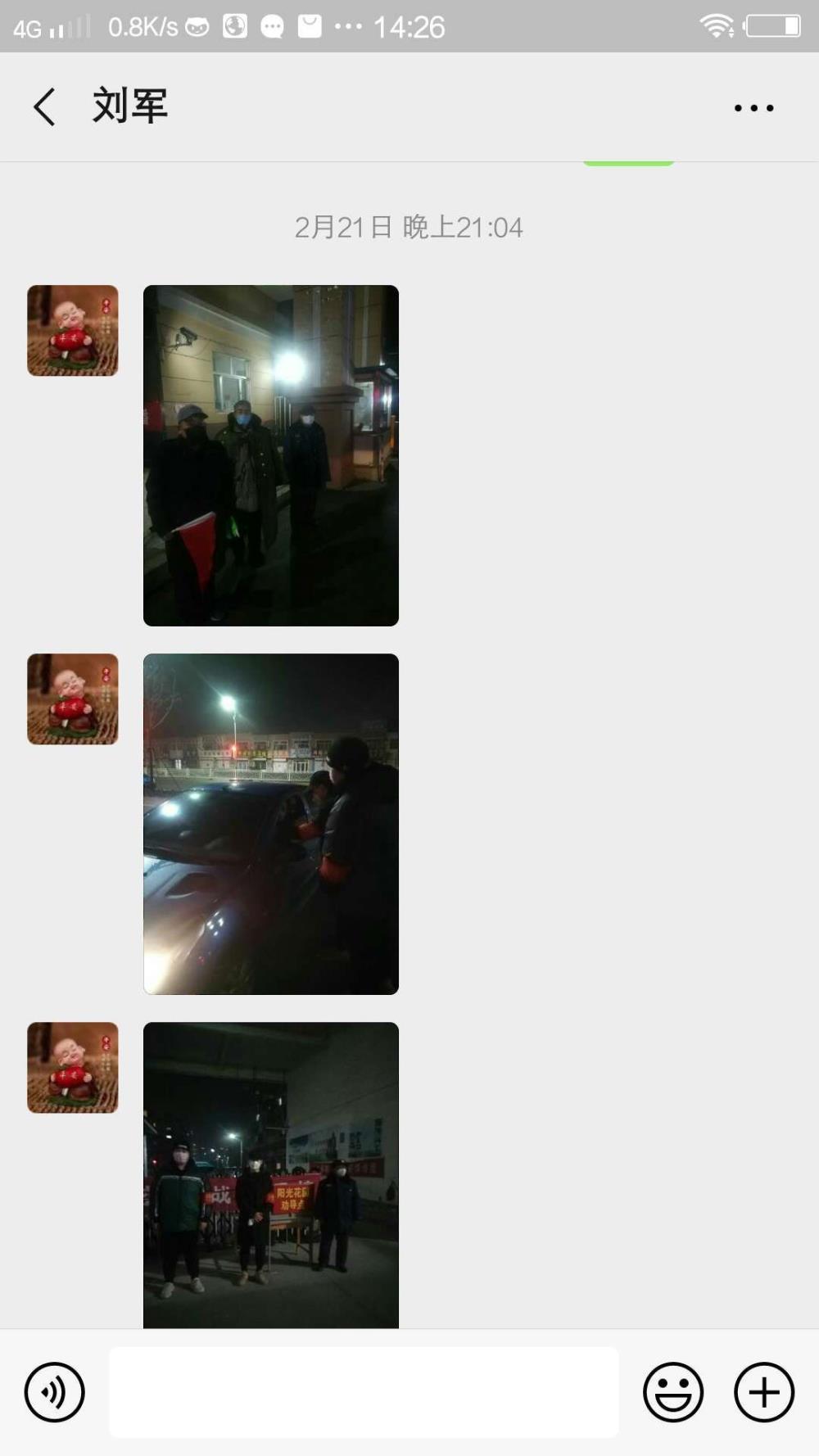This screenshot has height=1456, width=819.
Task: Tap 刘军's avatar beside the first photo
Action: click(73, 331)
